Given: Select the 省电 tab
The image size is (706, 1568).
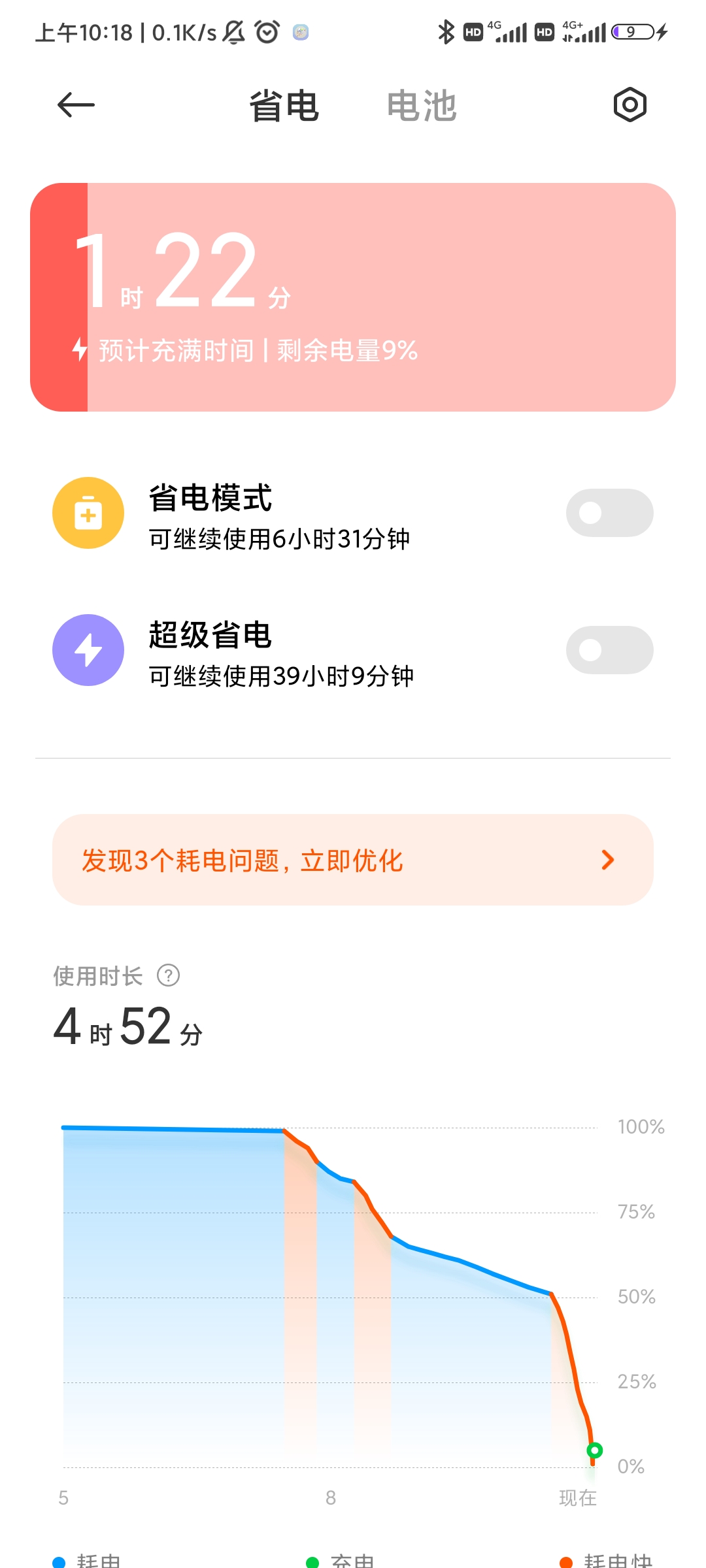Looking at the screenshot, I should pyautogui.click(x=284, y=106).
